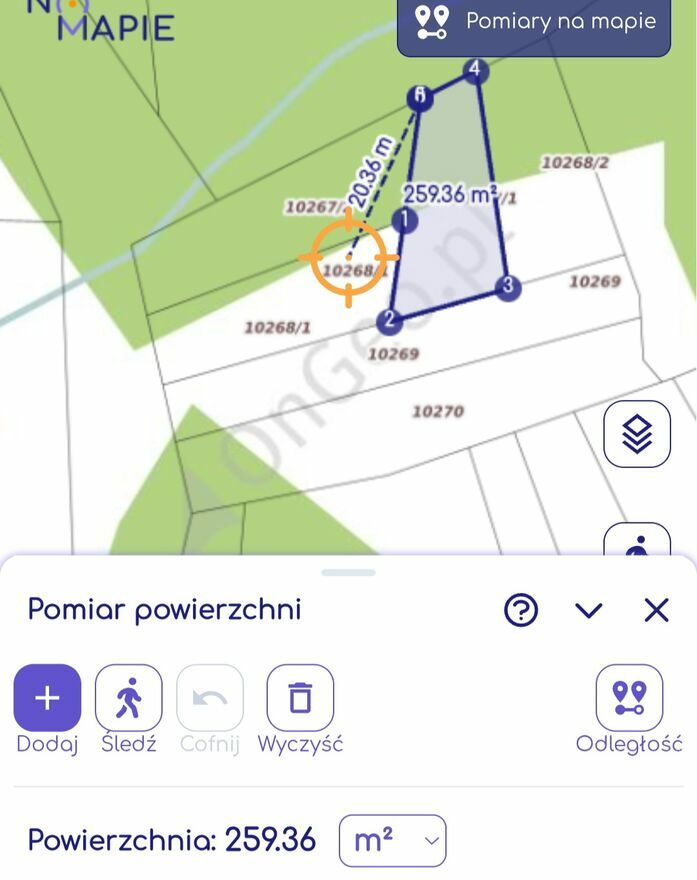Add a point with Dodaj
This screenshot has width=697, height=880.
point(47,698)
